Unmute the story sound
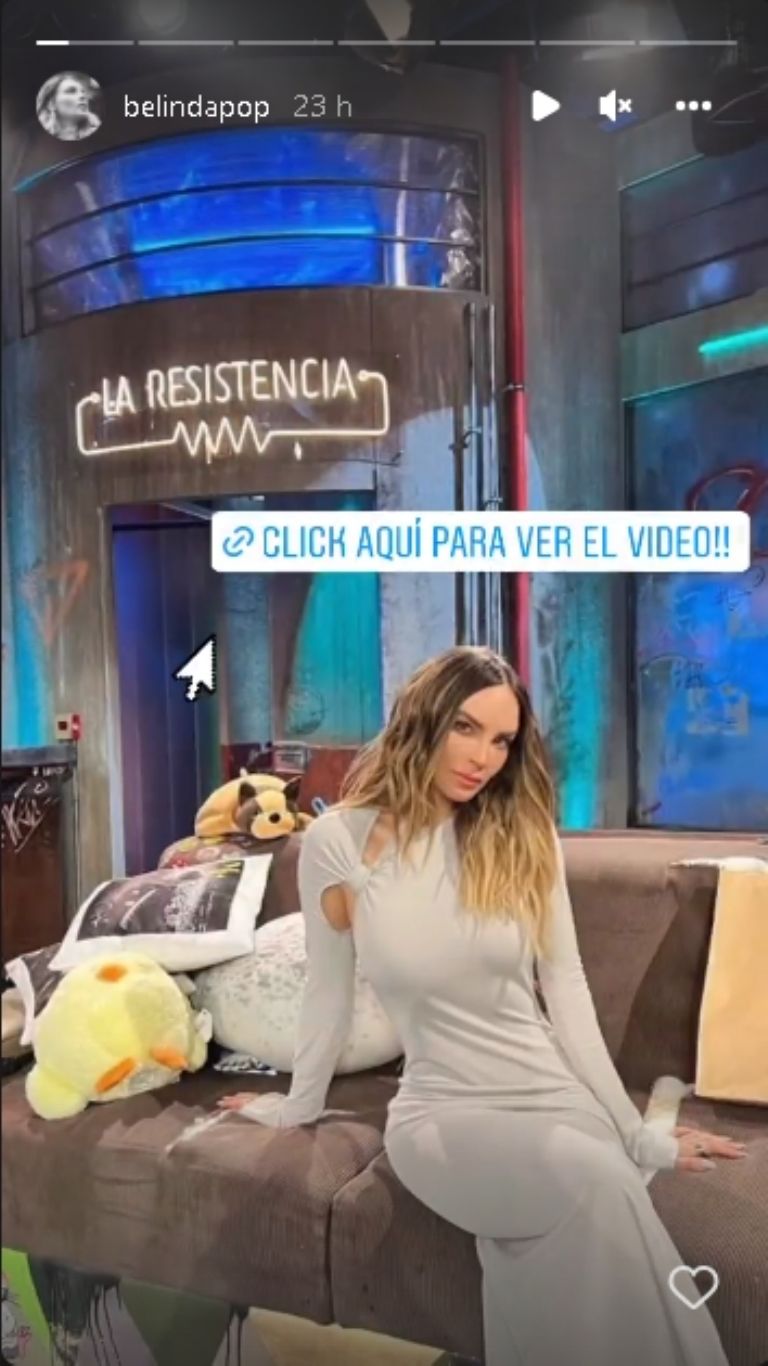 (614, 105)
